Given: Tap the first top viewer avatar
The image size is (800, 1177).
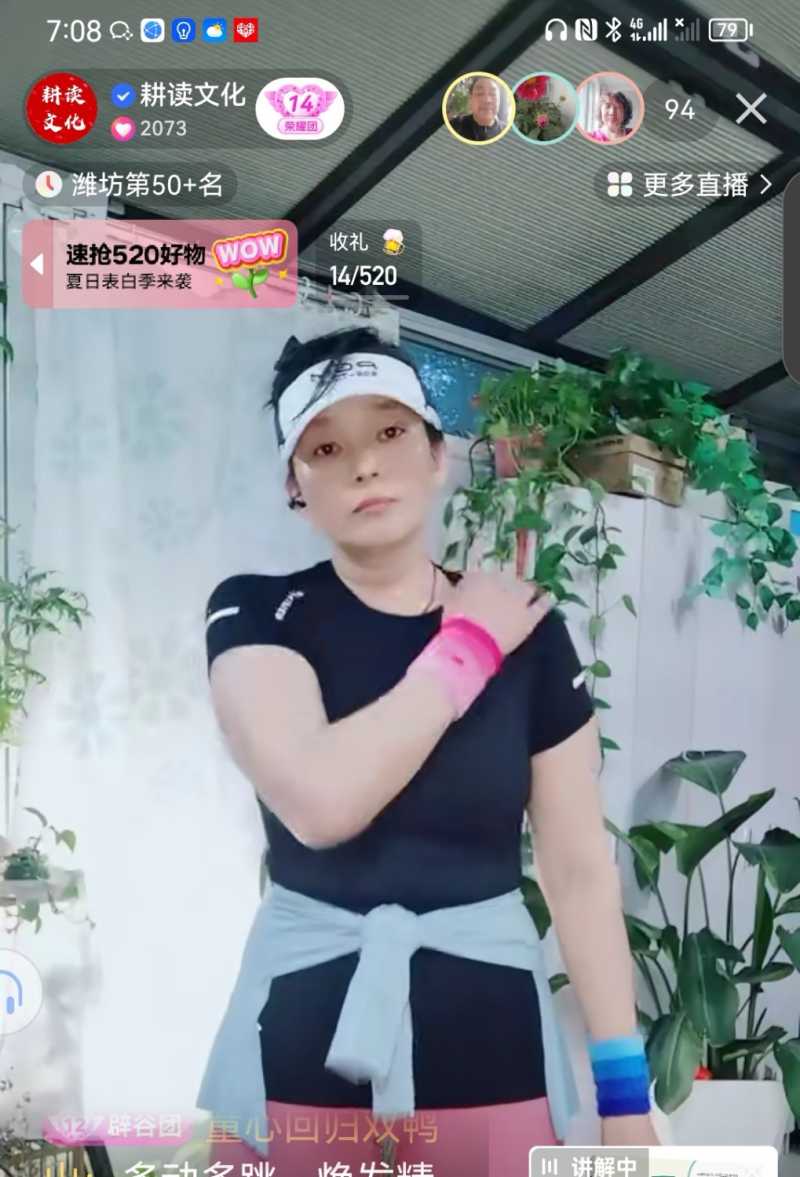Looking at the screenshot, I should tap(478, 108).
